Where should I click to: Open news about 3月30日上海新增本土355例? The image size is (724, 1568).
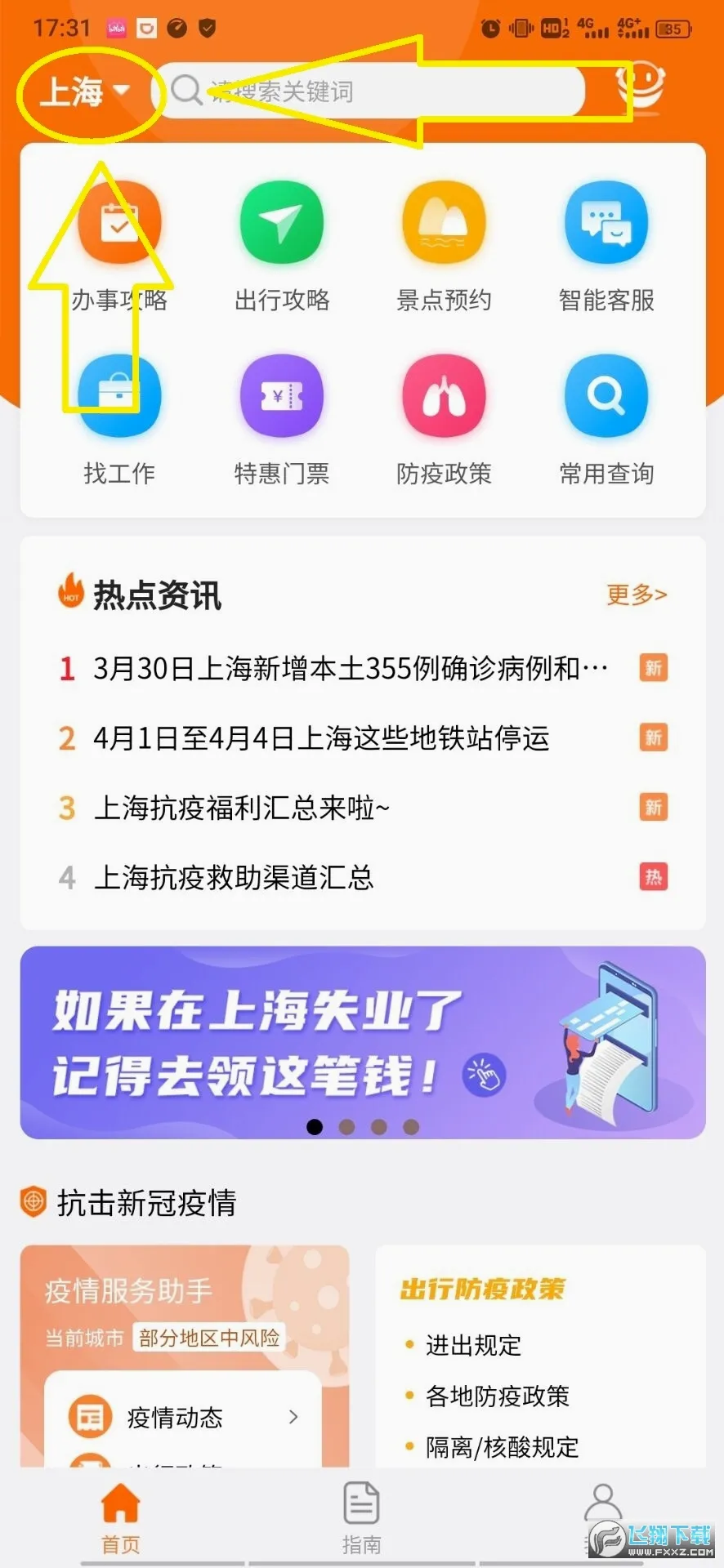[x=363, y=669]
